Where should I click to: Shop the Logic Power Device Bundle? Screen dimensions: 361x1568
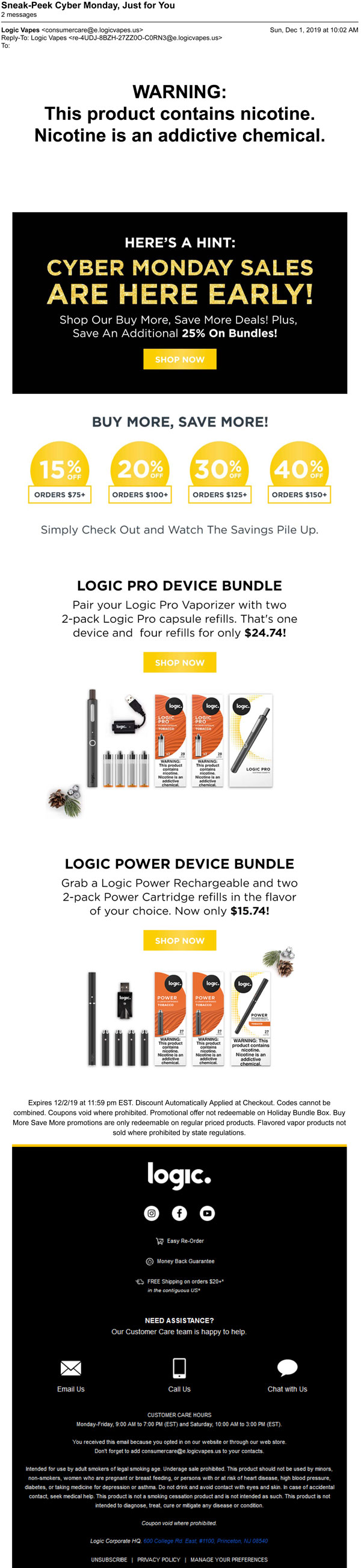tap(179, 940)
